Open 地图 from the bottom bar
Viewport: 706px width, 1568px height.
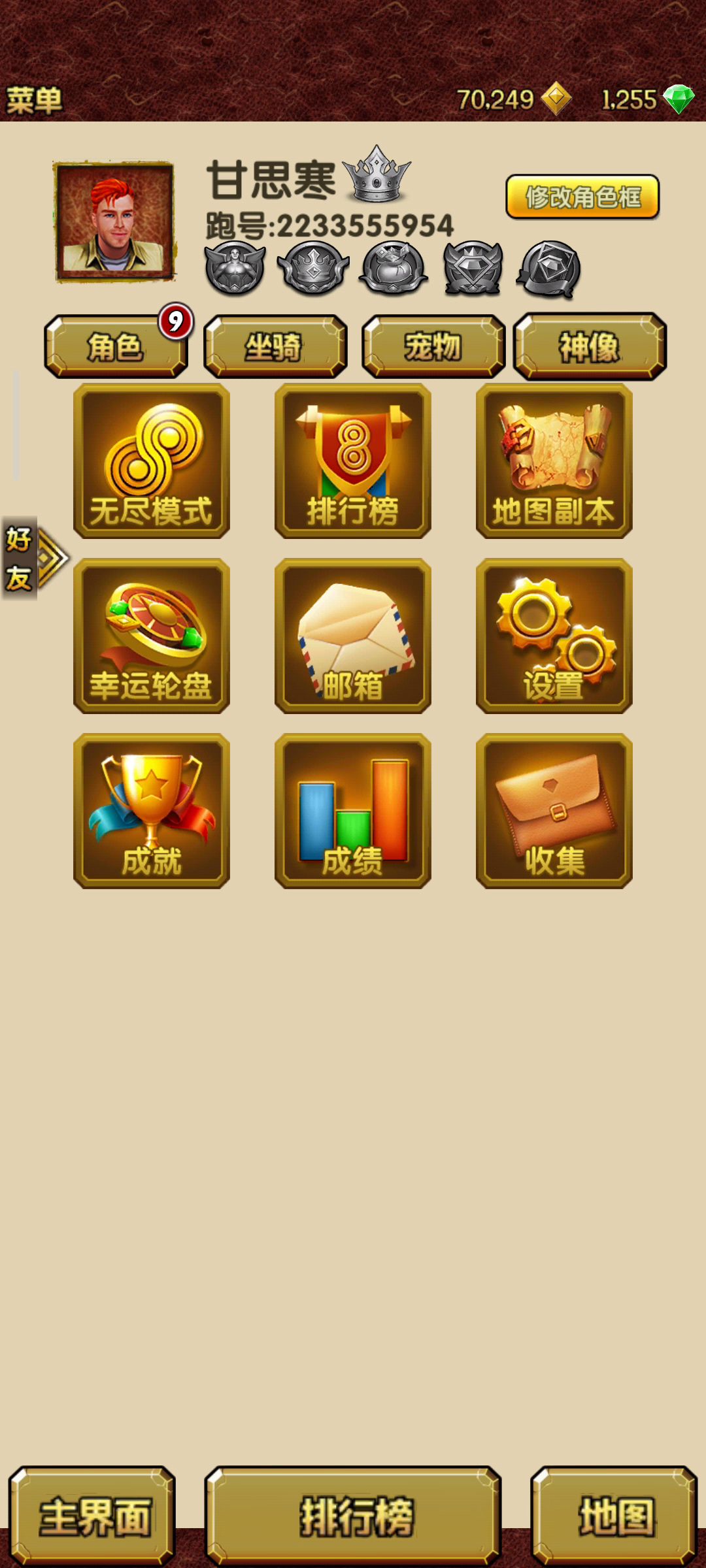click(x=614, y=1516)
